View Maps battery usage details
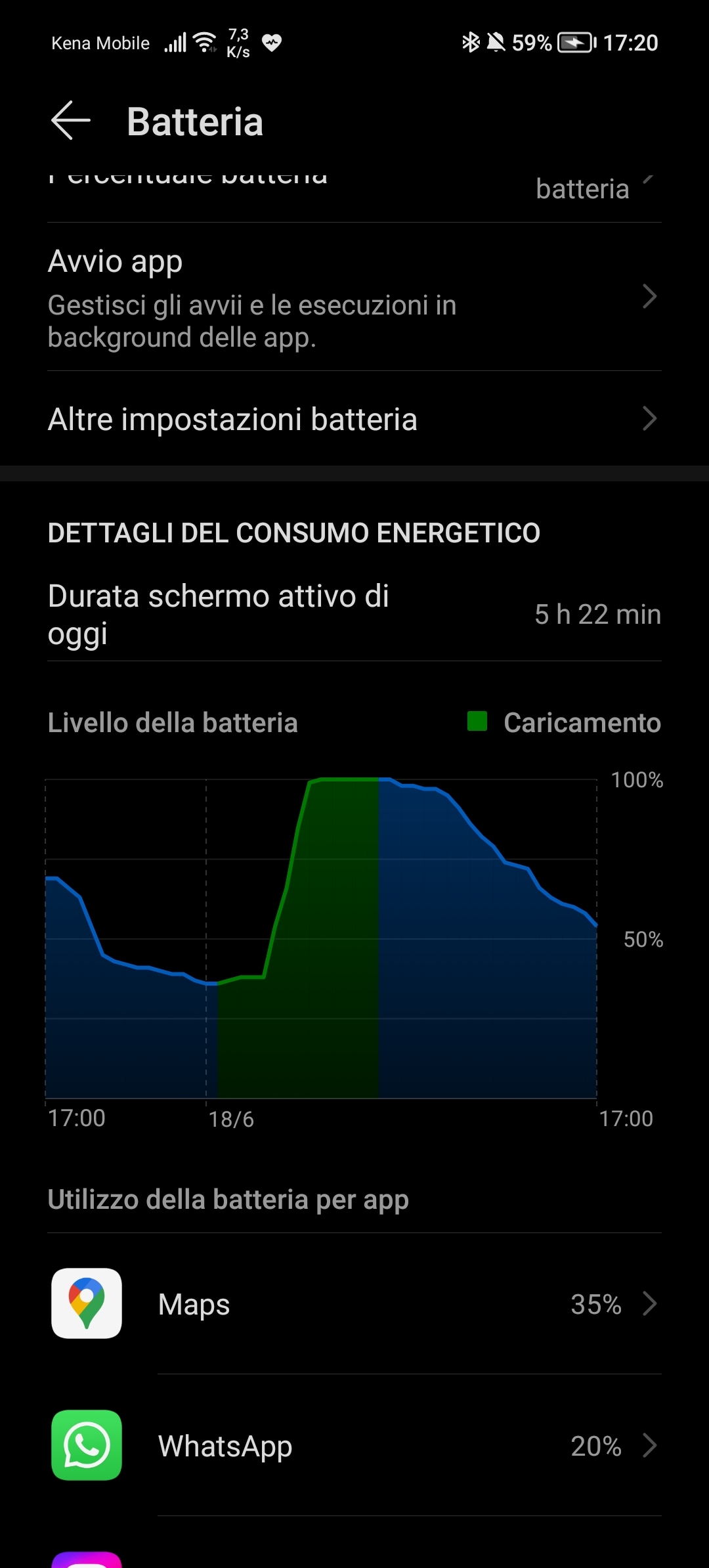 (354, 1304)
